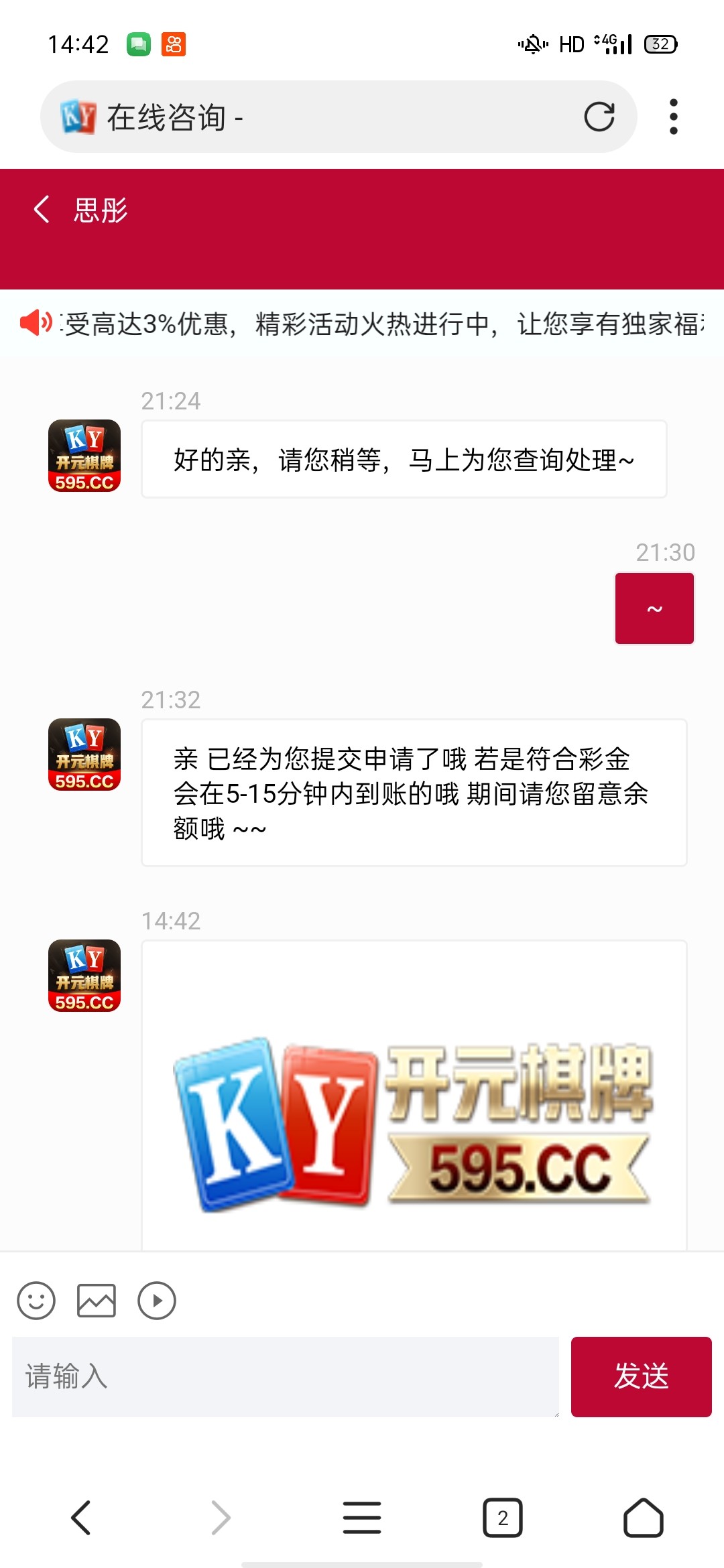Tap the 发送 send button
The image size is (724, 1568).
point(641,1376)
